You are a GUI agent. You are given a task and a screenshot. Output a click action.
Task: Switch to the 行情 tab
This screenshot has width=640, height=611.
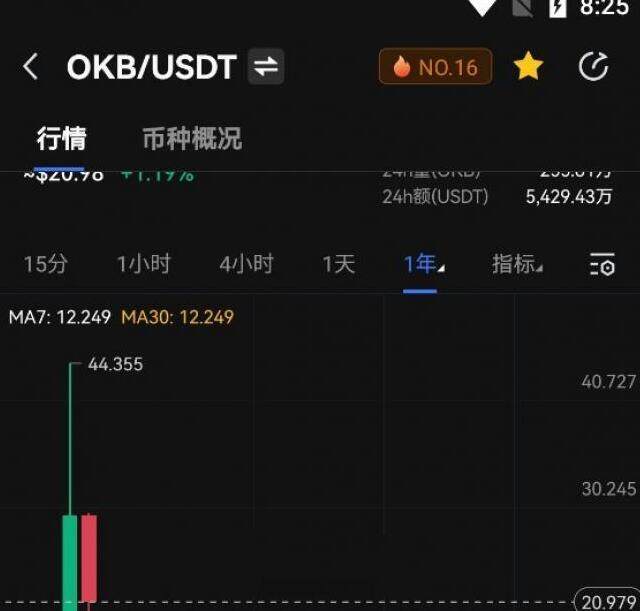pyautogui.click(x=61, y=138)
